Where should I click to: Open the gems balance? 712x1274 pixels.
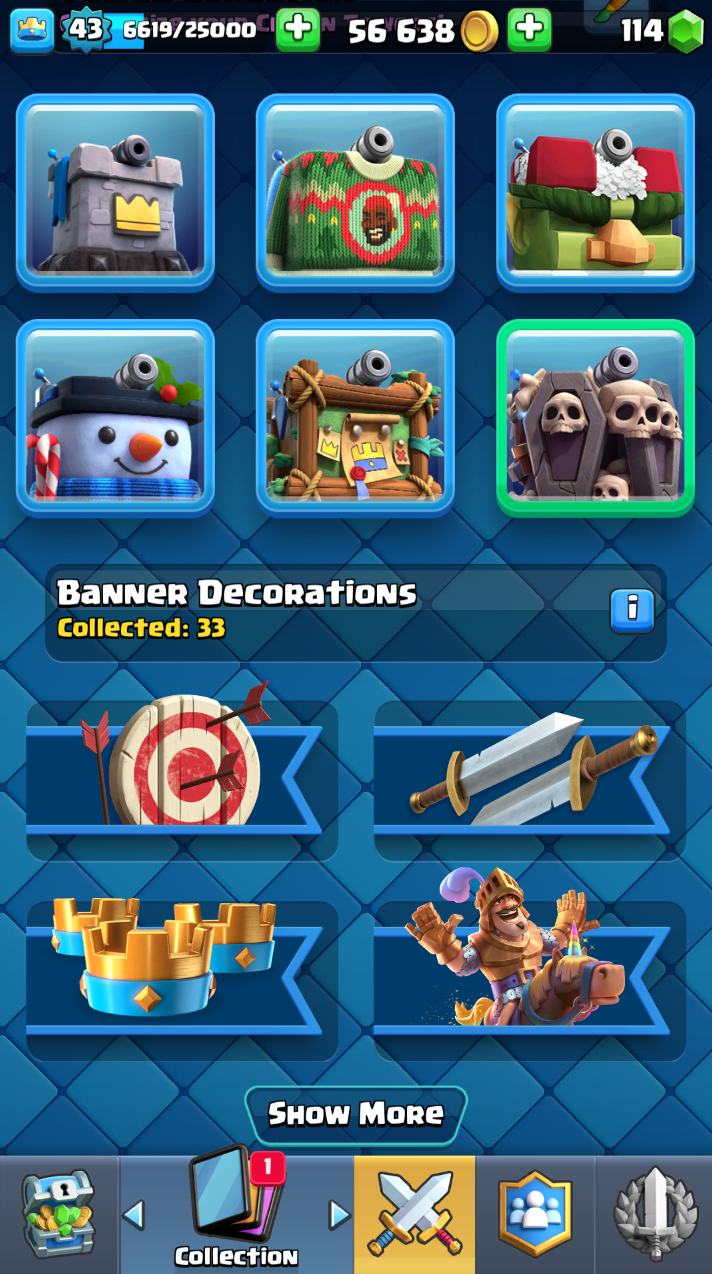pos(661,30)
